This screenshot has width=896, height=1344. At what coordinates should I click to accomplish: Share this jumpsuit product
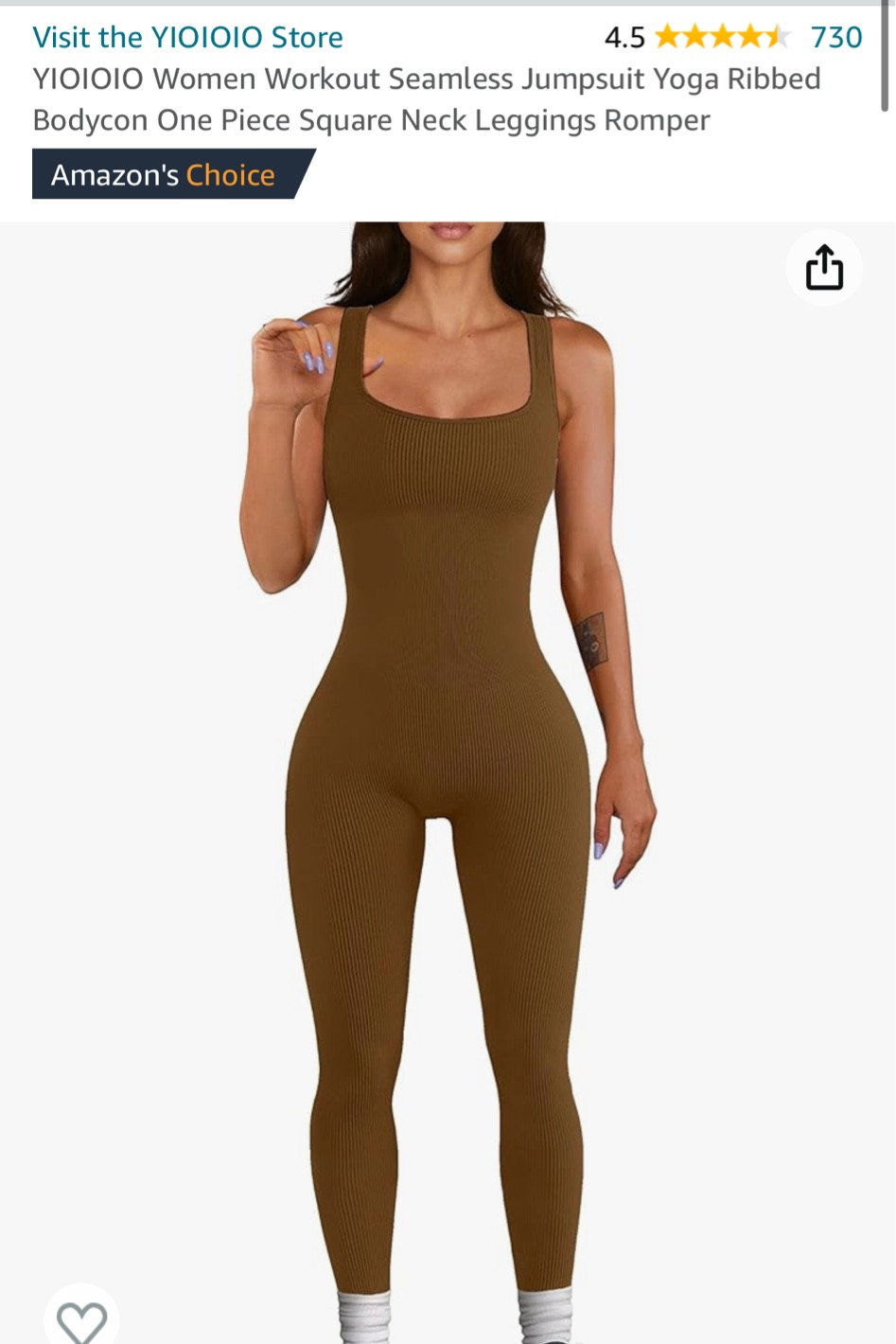click(823, 268)
